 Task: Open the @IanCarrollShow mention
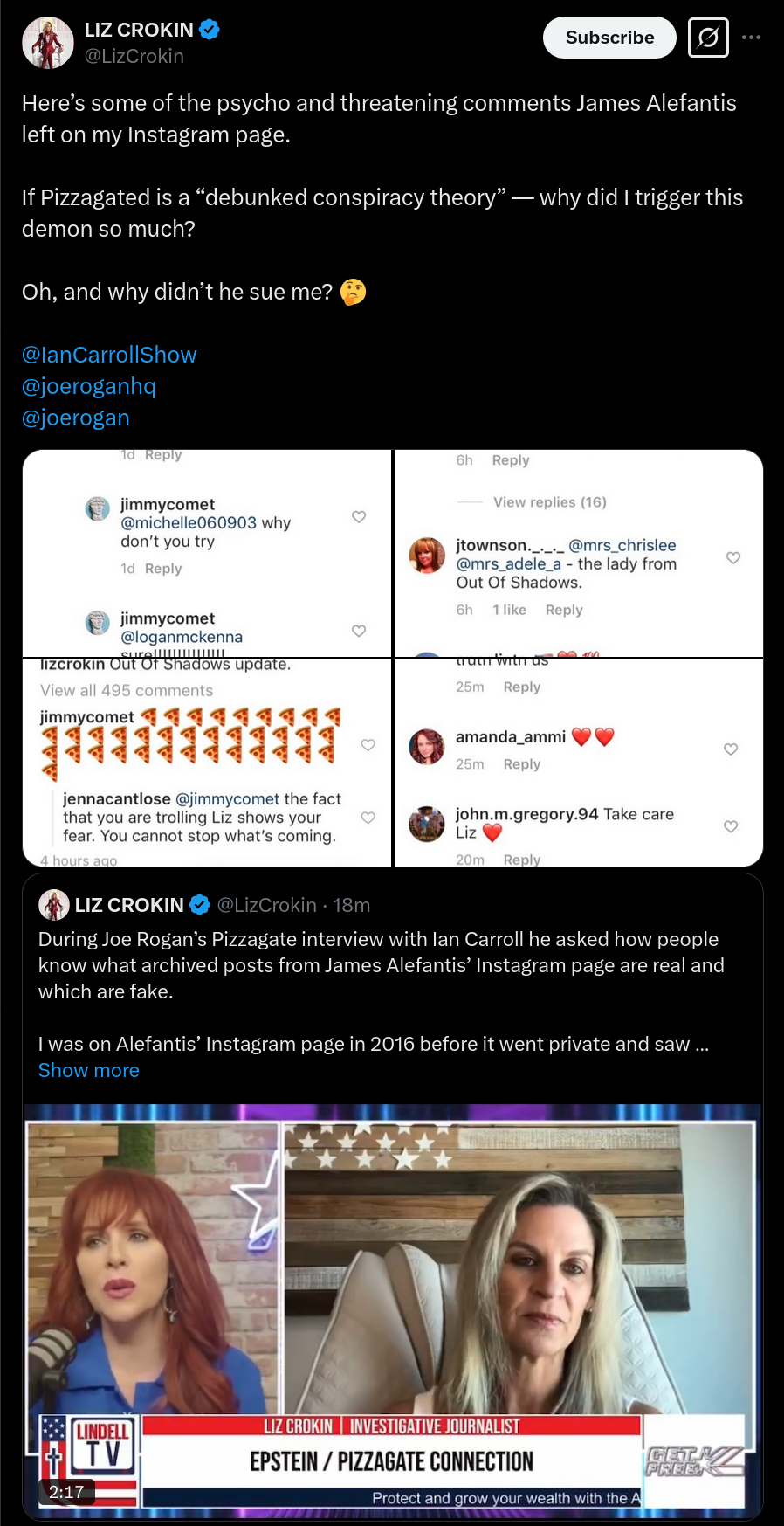109,355
